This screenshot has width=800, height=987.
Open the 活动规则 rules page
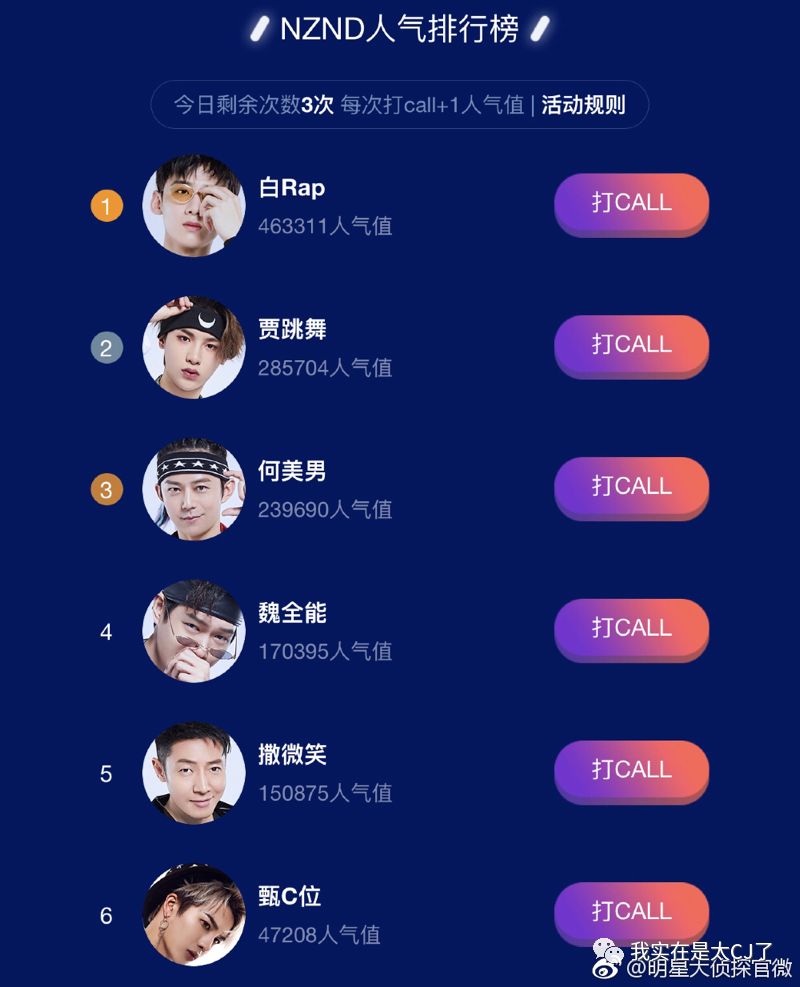tap(585, 103)
